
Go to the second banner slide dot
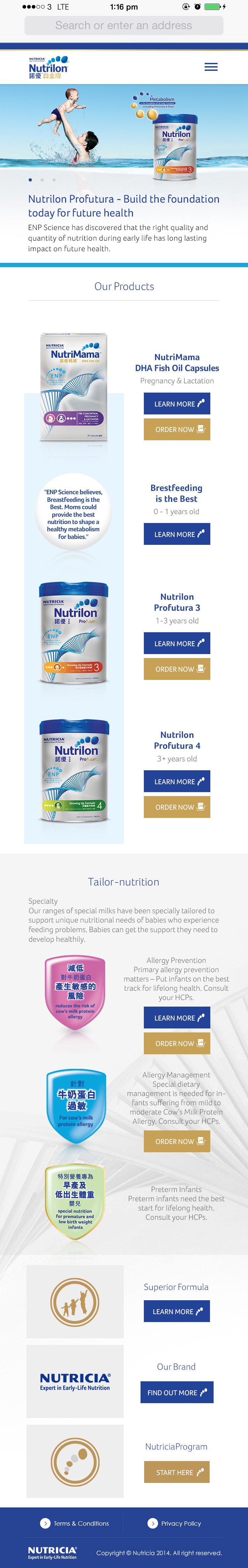42,180
